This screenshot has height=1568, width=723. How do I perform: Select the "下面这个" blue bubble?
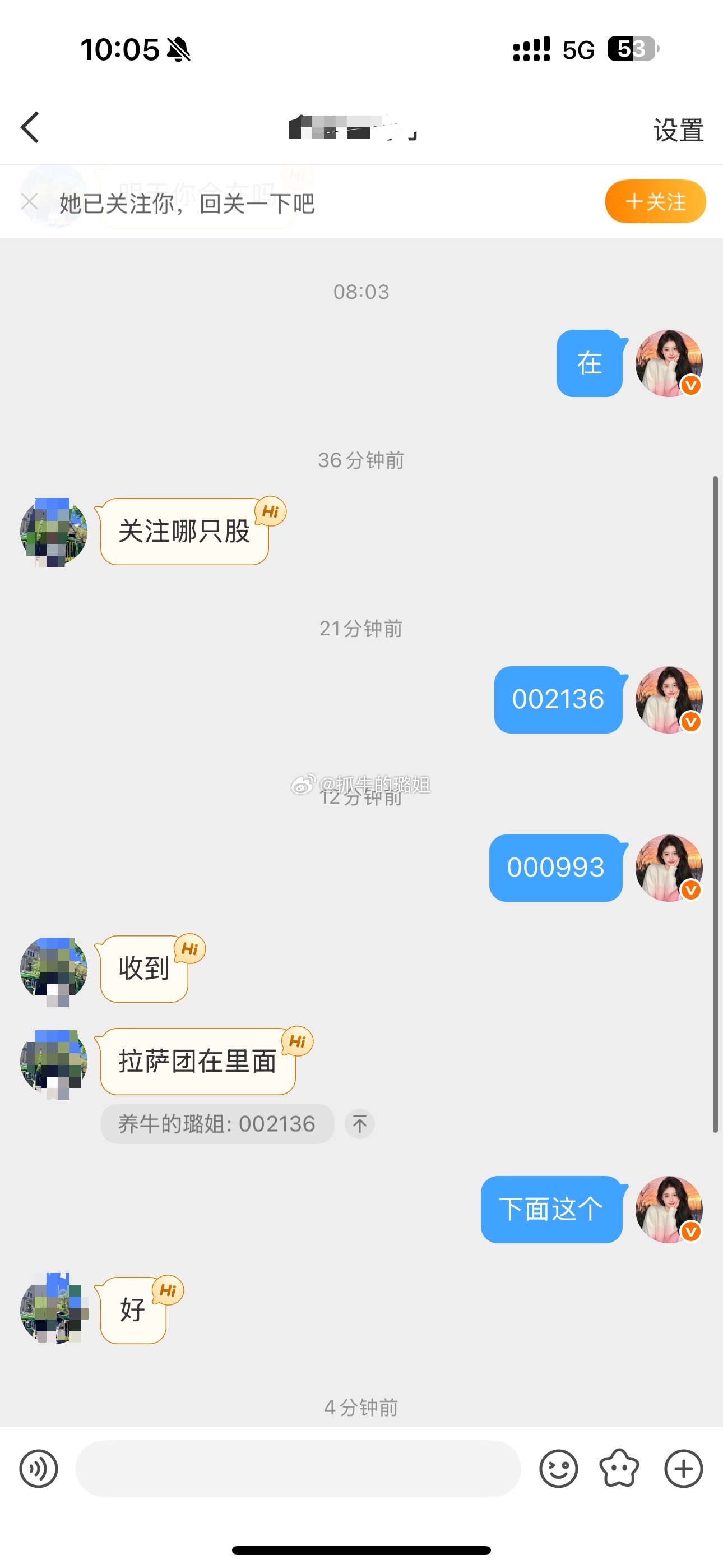pyautogui.click(x=551, y=1211)
